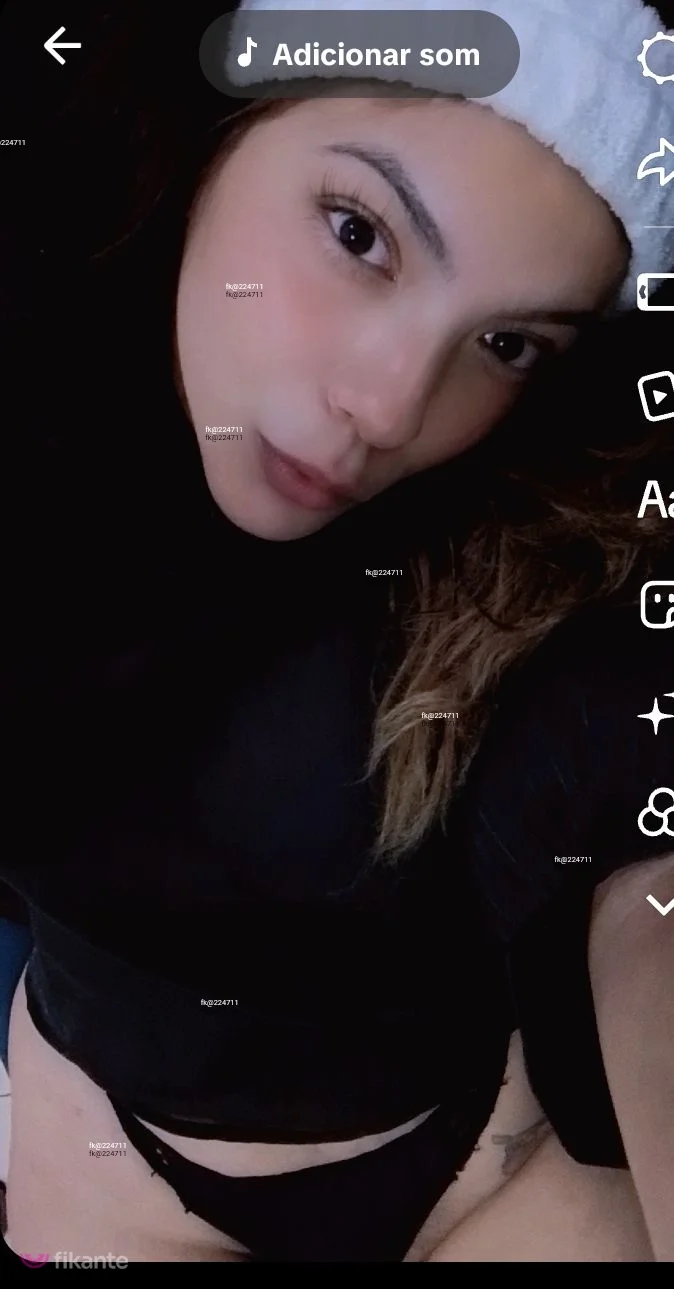The image size is (674, 1289).
Task: Go back using the arrow icon
Action: pos(62,46)
